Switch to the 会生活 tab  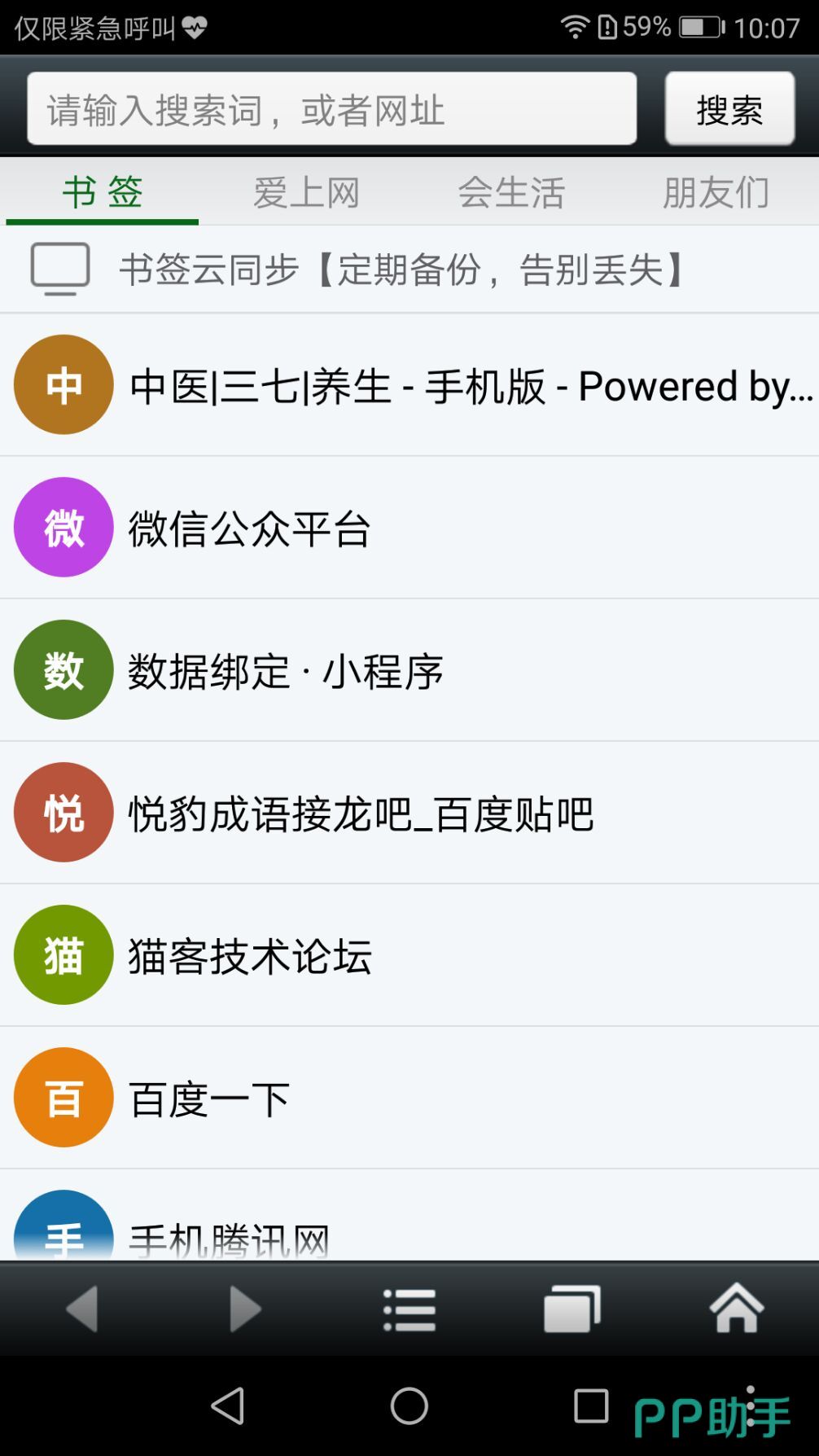click(511, 193)
